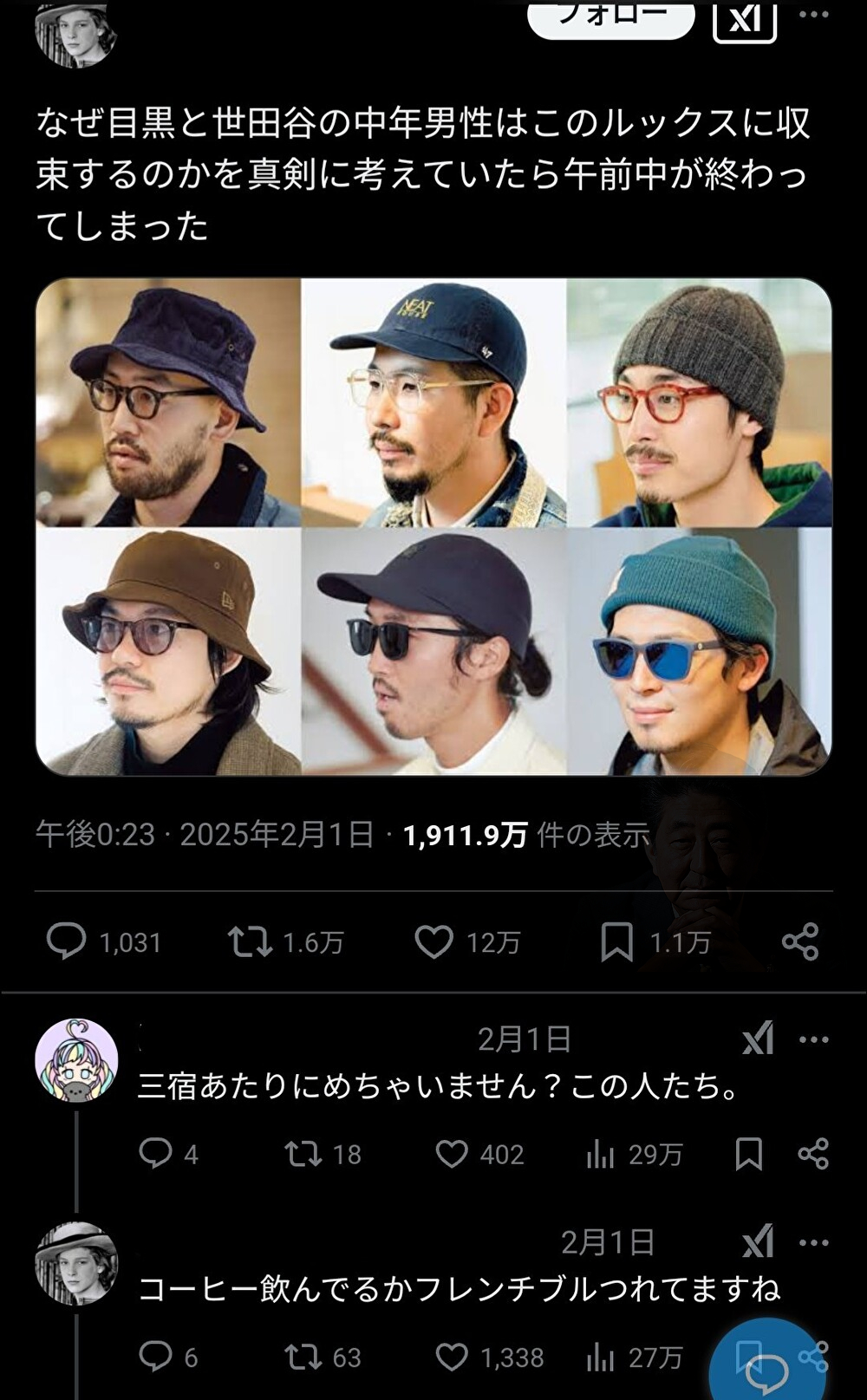867x1400 pixels.
Task: Open the post author's profile picture
Action: point(75,33)
